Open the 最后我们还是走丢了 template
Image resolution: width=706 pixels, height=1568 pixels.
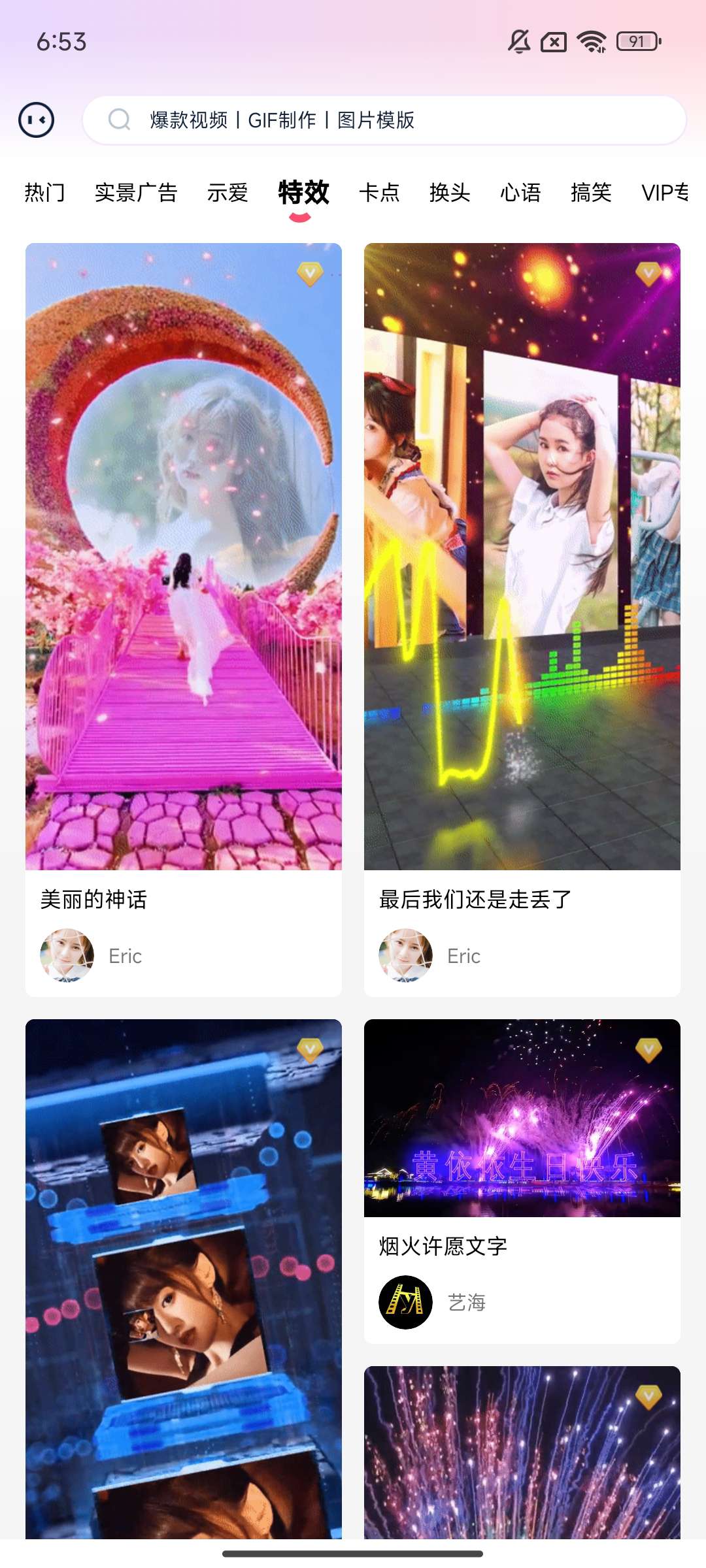coord(522,557)
